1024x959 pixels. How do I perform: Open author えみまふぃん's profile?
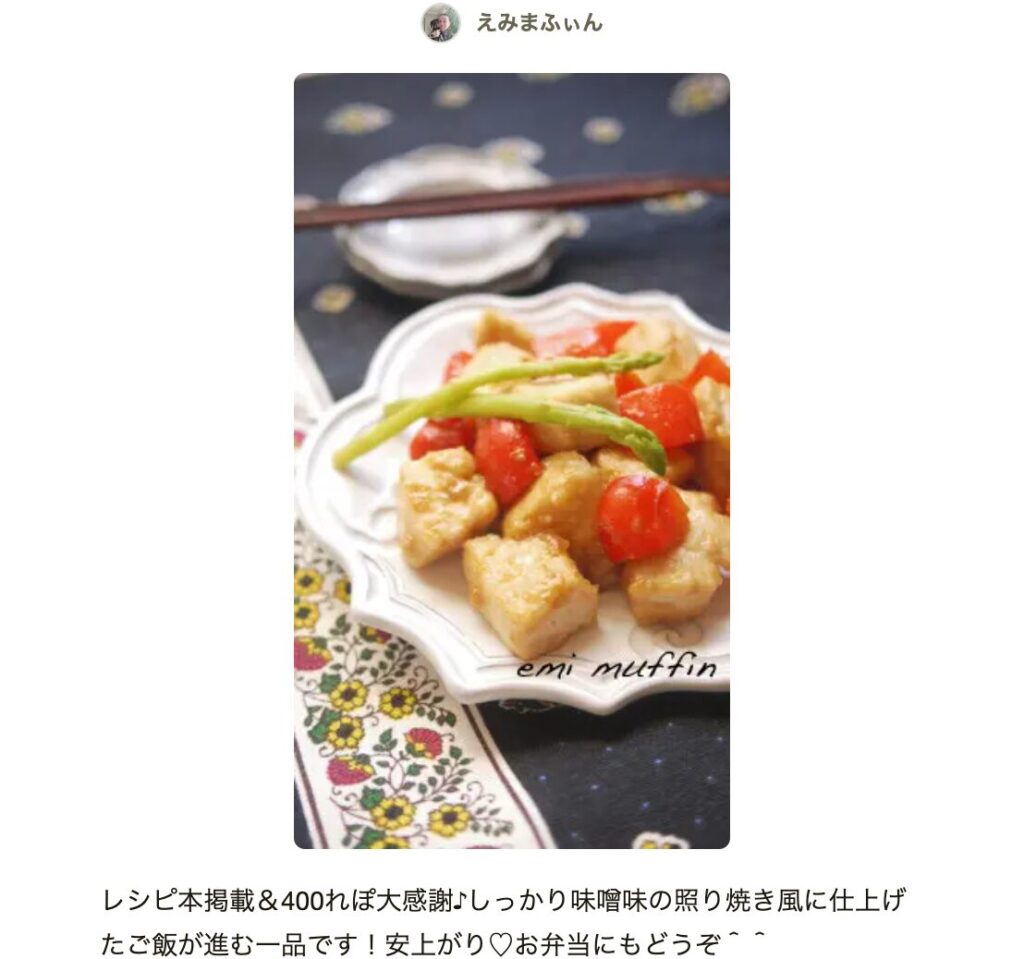[539, 22]
